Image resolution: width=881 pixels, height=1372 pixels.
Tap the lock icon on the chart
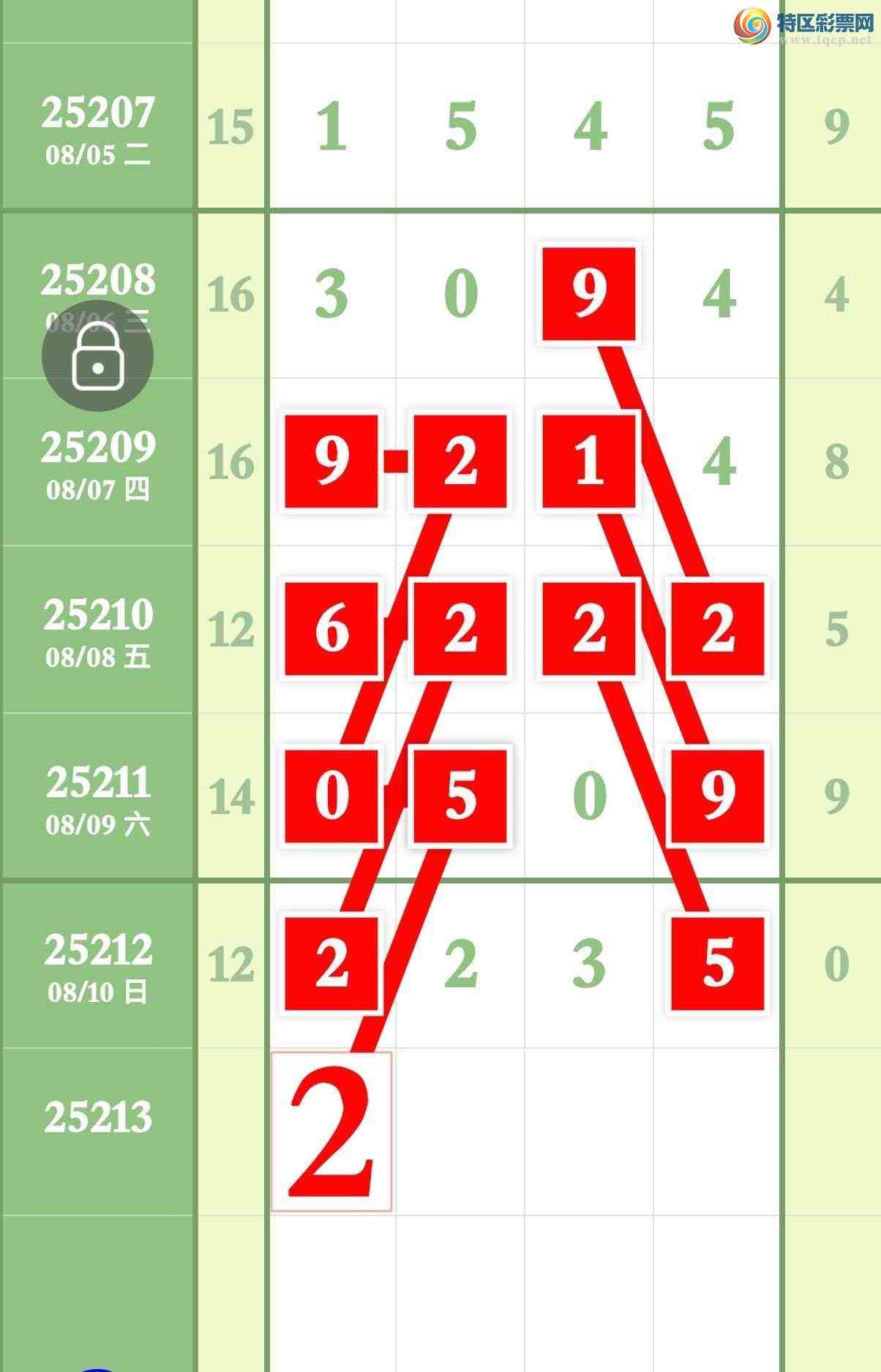coord(97,356)
